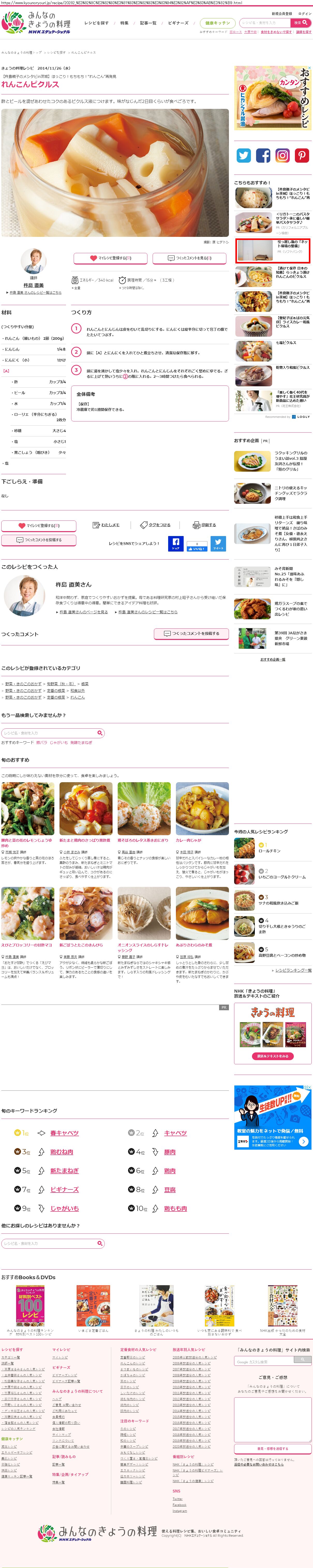Open the レシピを探す menu

(96, 23)
